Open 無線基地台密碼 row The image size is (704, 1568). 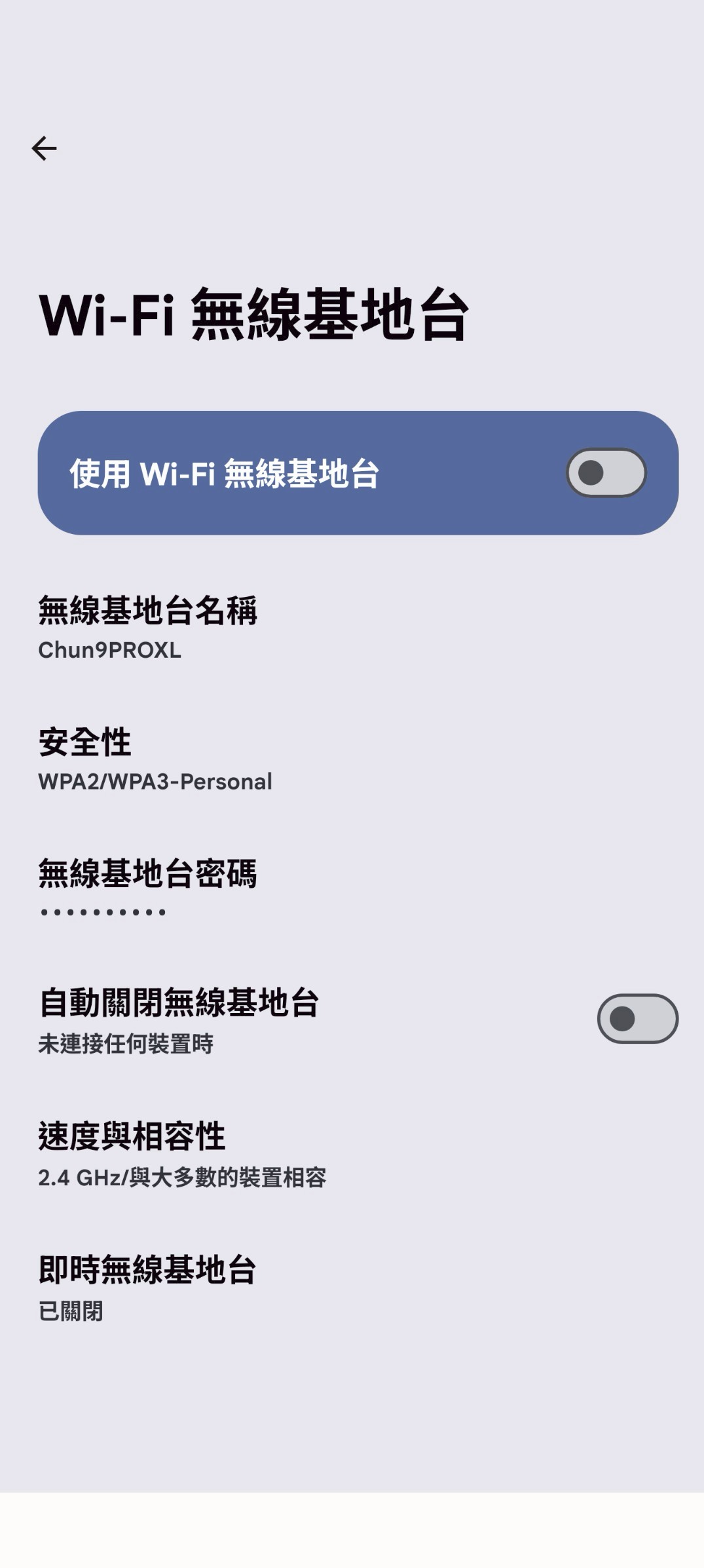click(147, 889)
